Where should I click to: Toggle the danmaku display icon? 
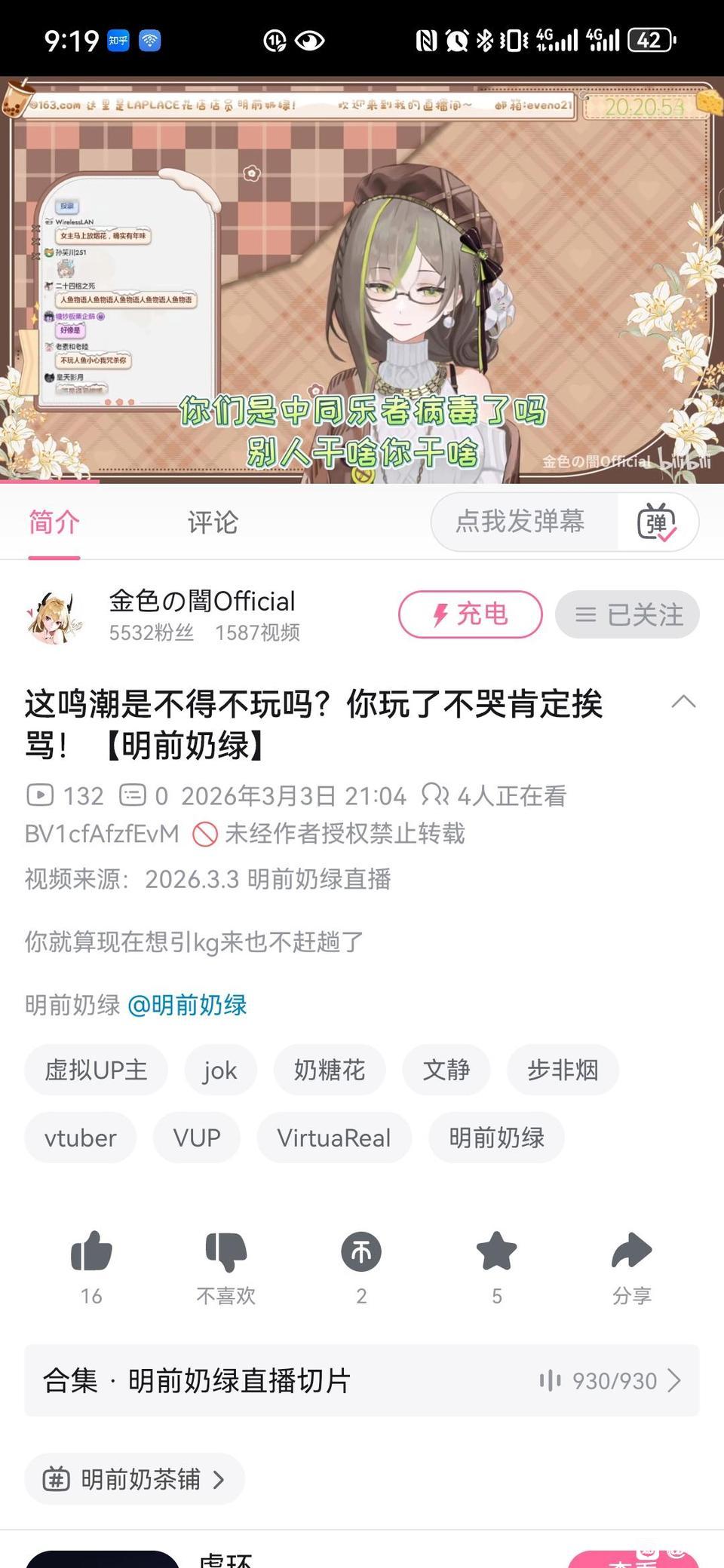tap(657, 522)
